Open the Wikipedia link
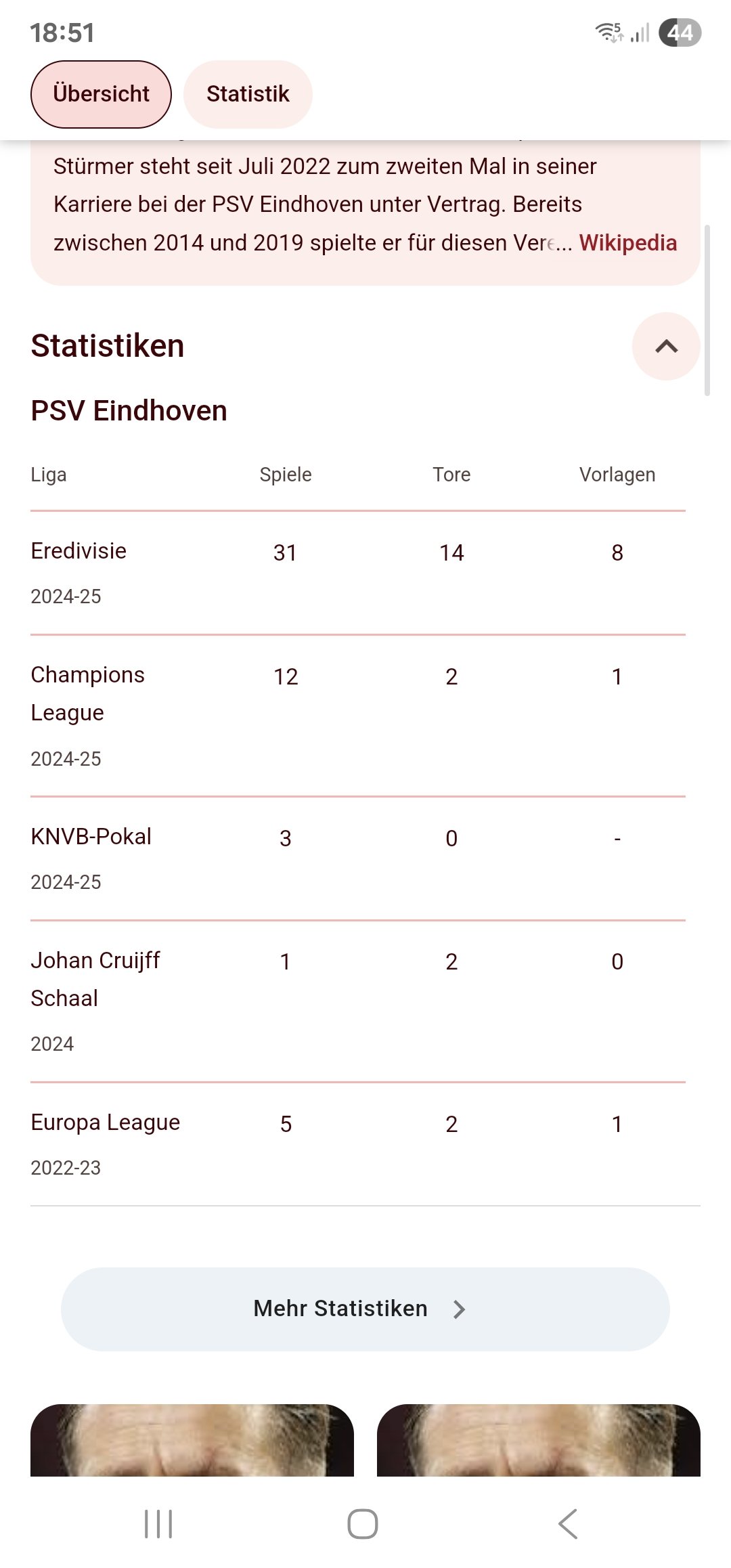Image resolution: width=731 pixels, height=1568 pixels. click(627, 242)
